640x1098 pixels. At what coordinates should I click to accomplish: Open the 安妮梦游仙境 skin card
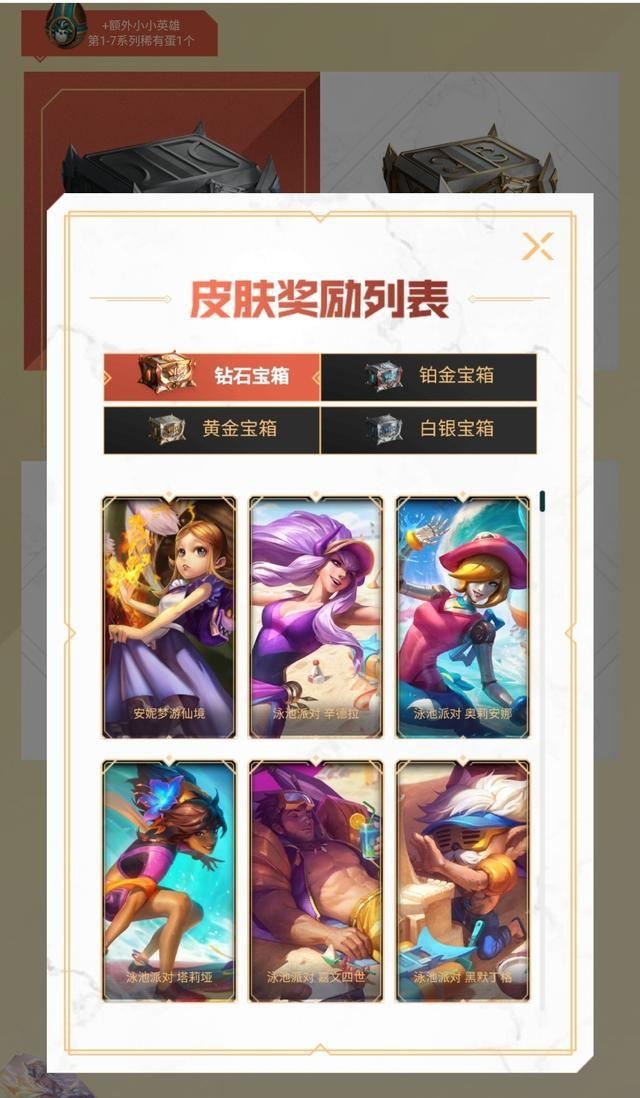(169, 617)
